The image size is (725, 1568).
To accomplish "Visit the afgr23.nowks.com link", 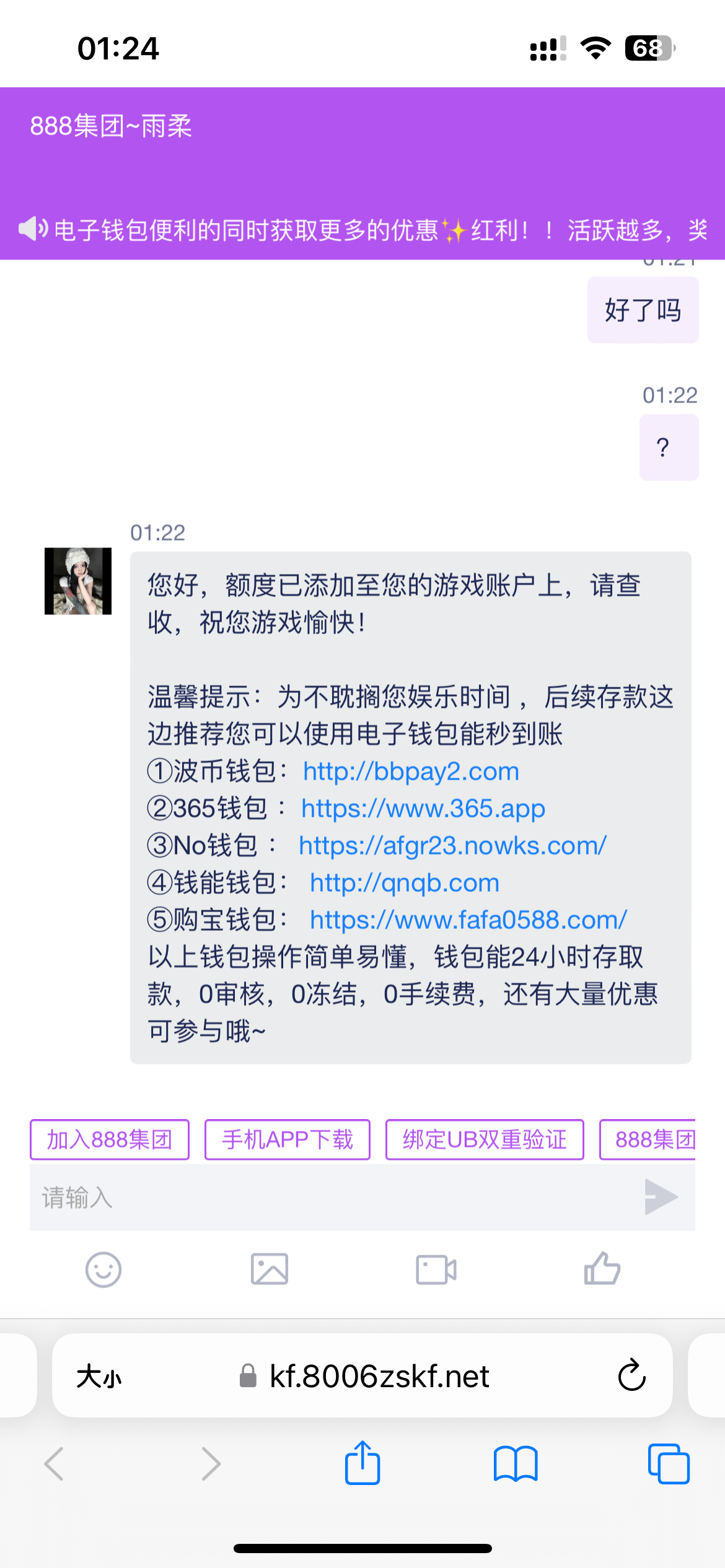I will (452, 846).
